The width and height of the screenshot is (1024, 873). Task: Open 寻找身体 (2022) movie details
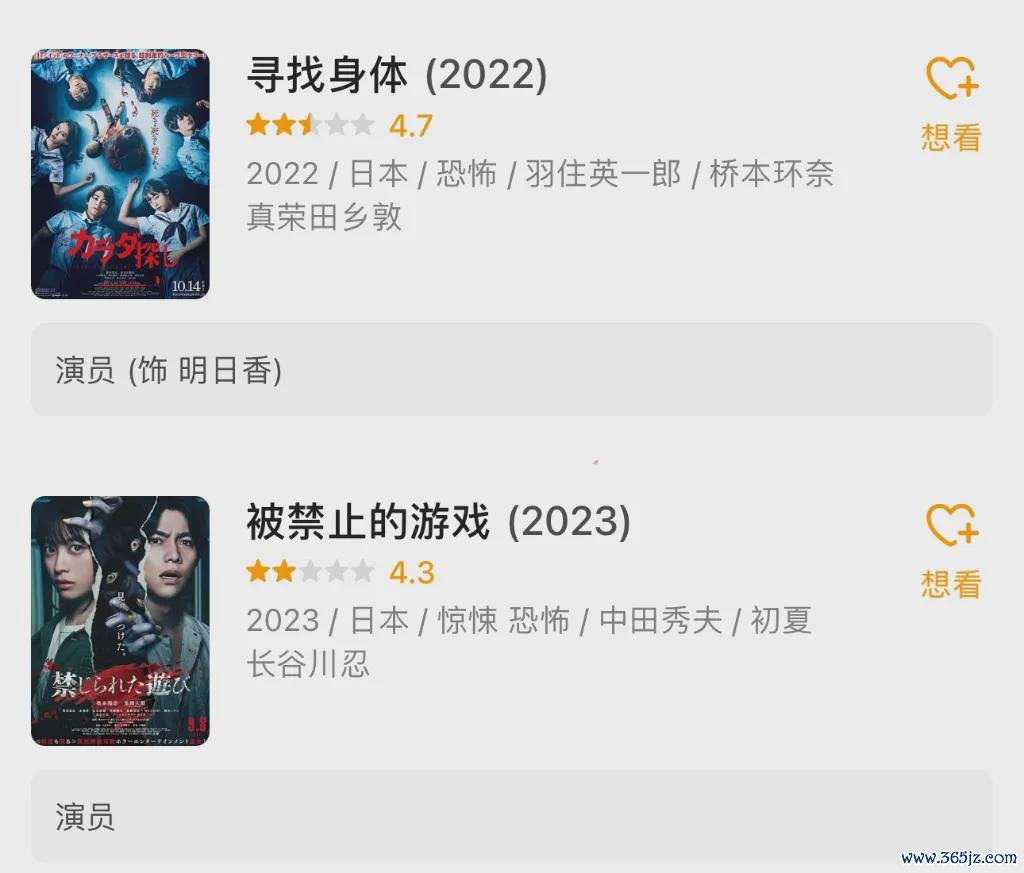[x=396, y=76]
